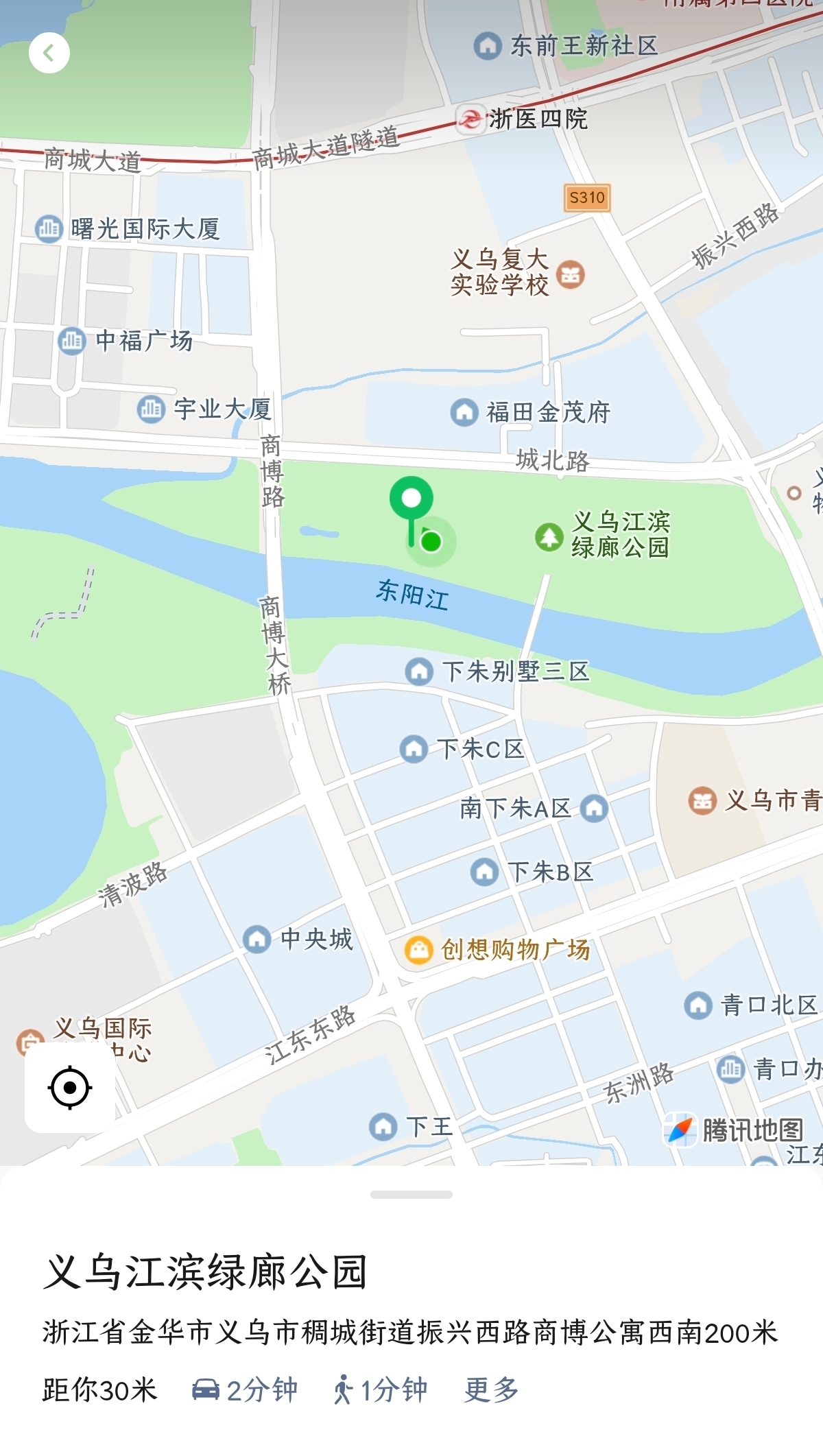Recenter map on my current location

click(70, 1088)
